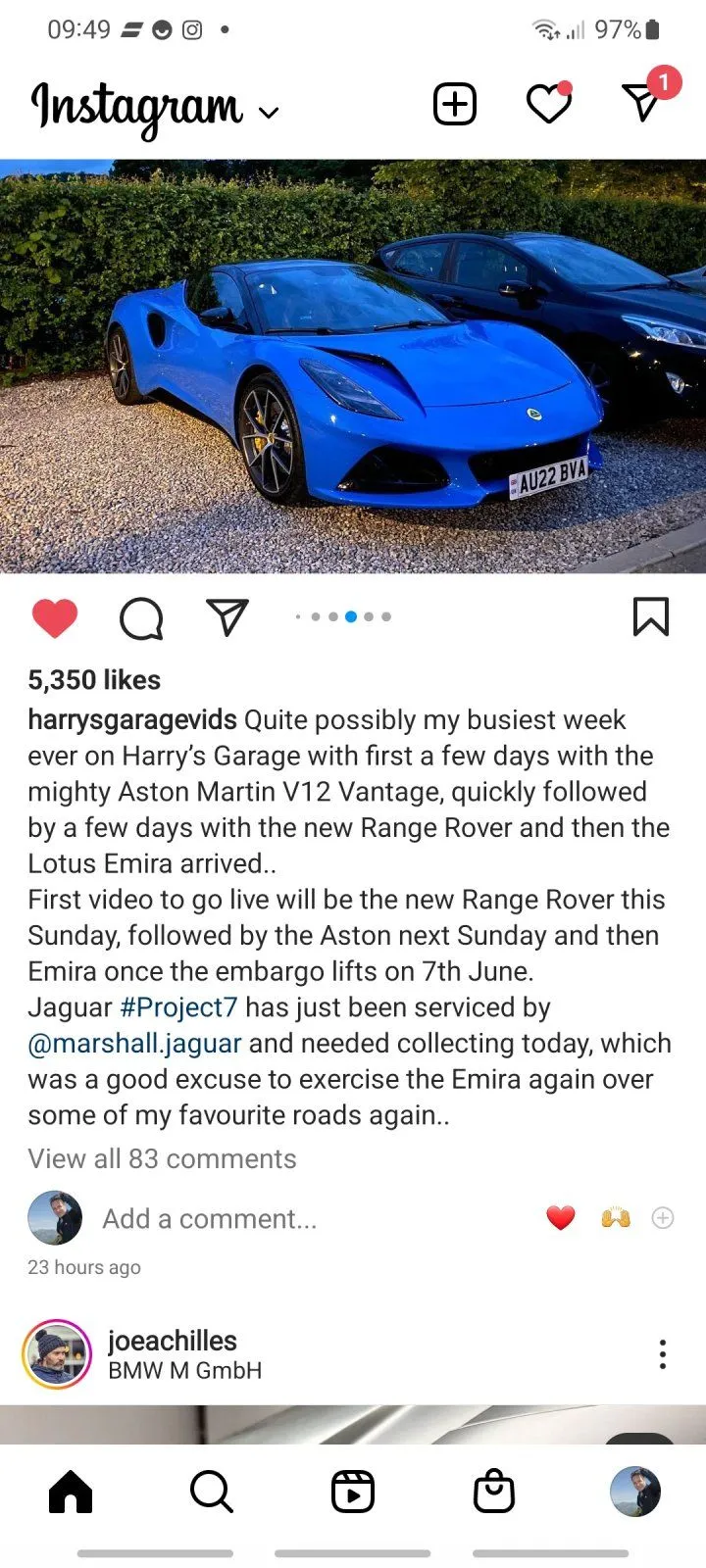Open direct messages inbox
Screen dimensions: 706x1568
click(x=642, y=102)
